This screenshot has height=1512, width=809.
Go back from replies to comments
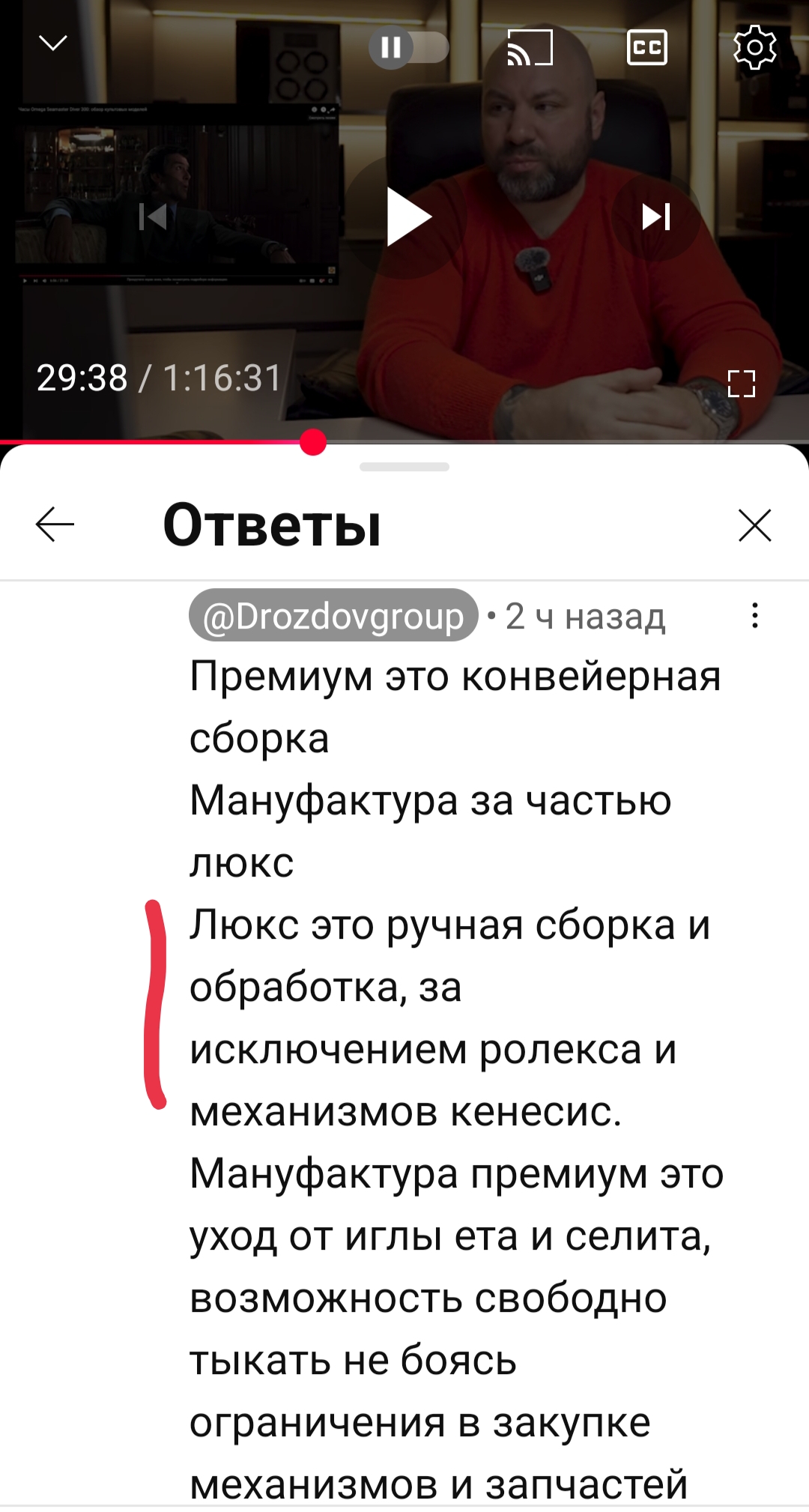click(55, 524)
